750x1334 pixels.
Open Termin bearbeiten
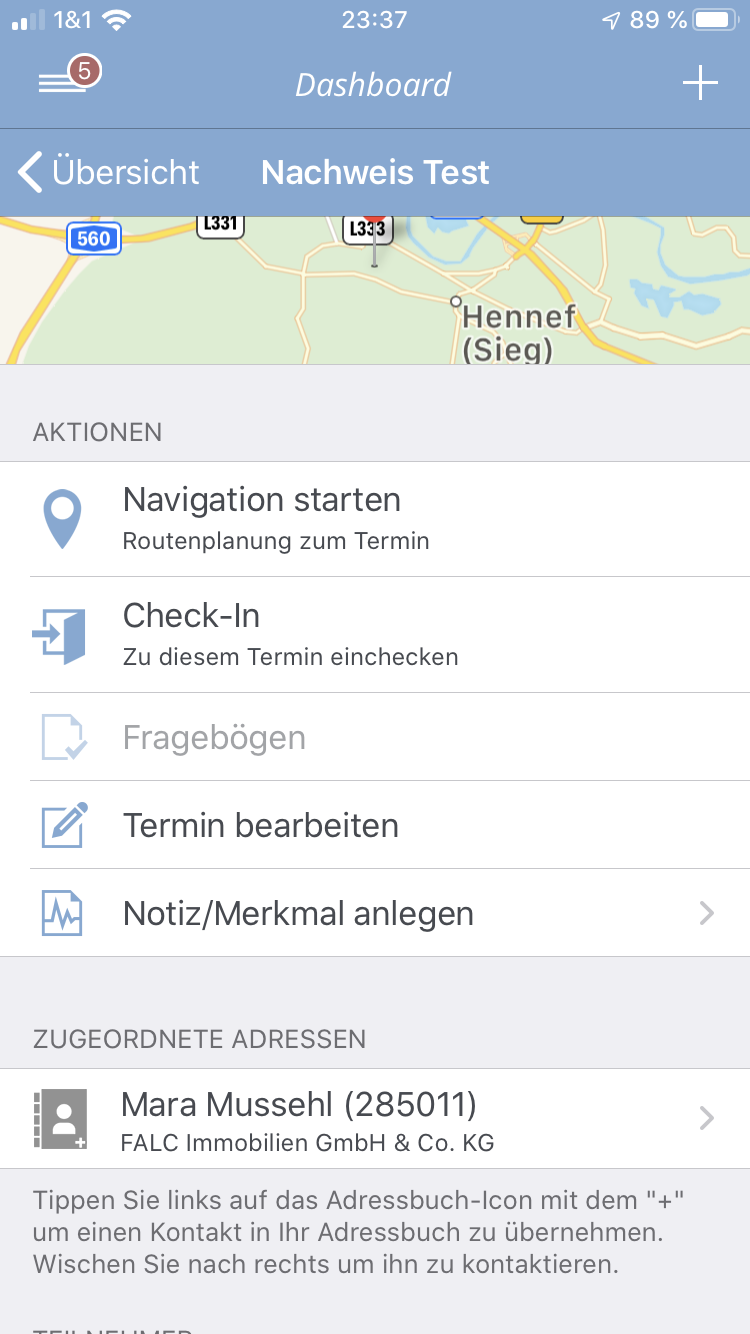(375, 825)
